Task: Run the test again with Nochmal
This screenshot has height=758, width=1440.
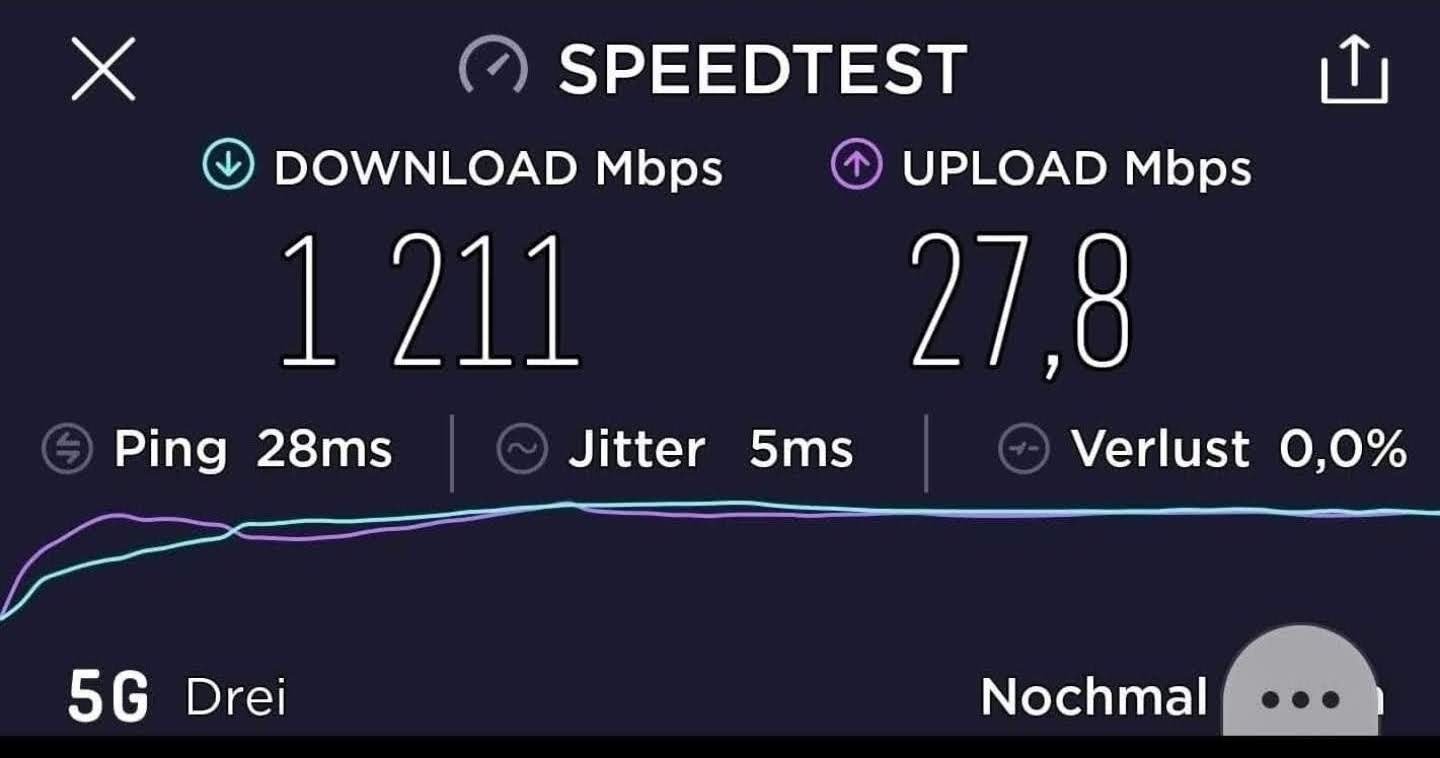Action: 1094,696
